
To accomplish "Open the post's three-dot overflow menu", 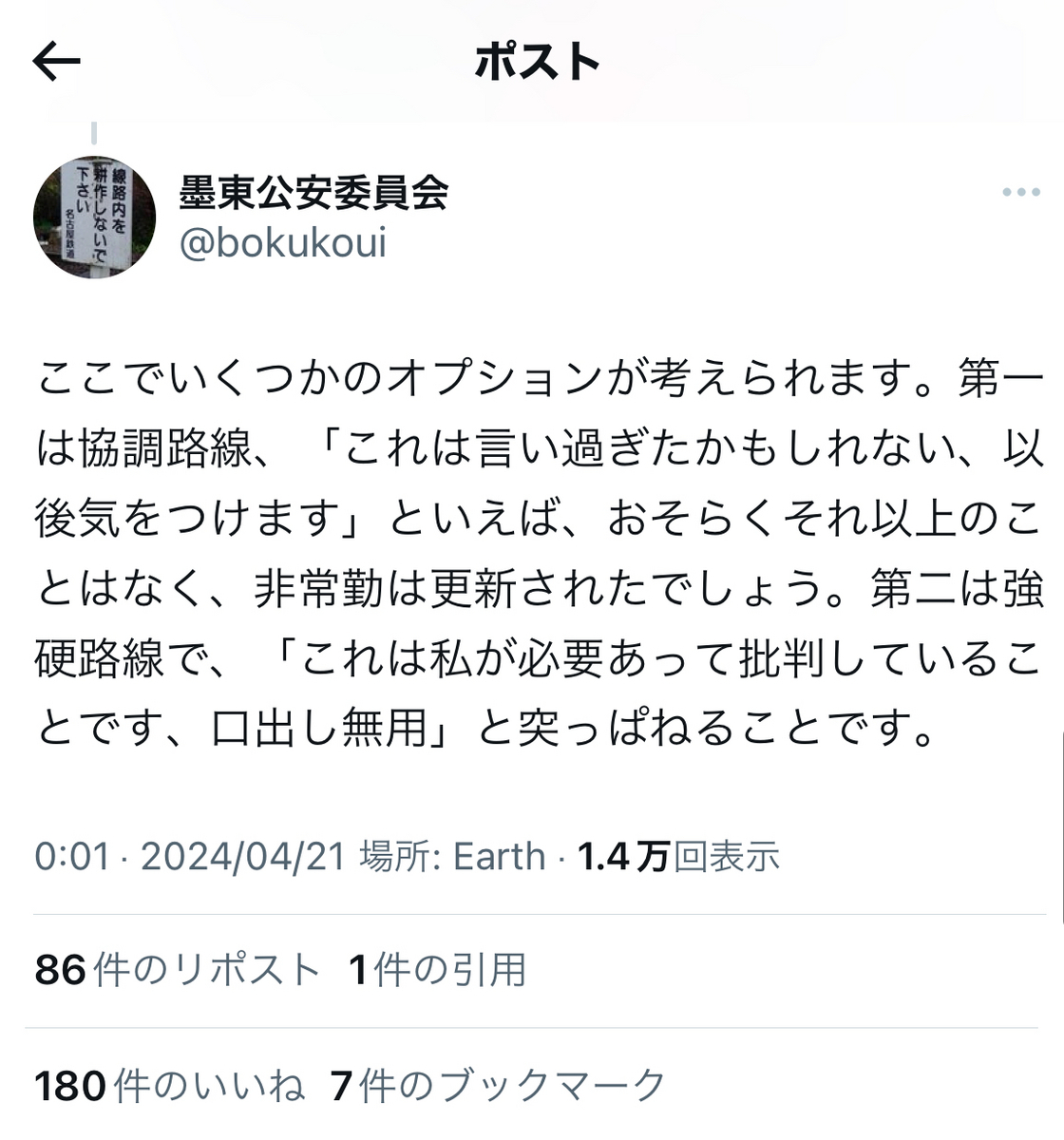I will point(1020,192).
